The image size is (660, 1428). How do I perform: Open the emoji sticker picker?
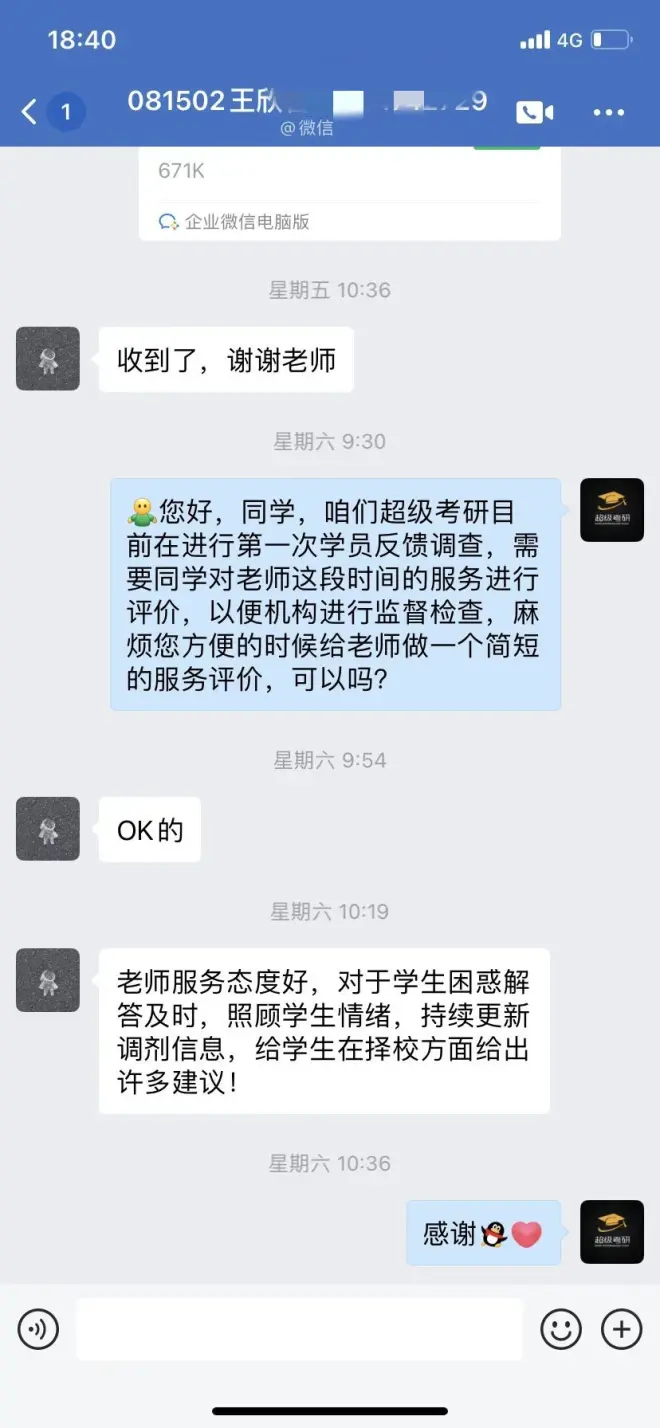[561, 1329]
